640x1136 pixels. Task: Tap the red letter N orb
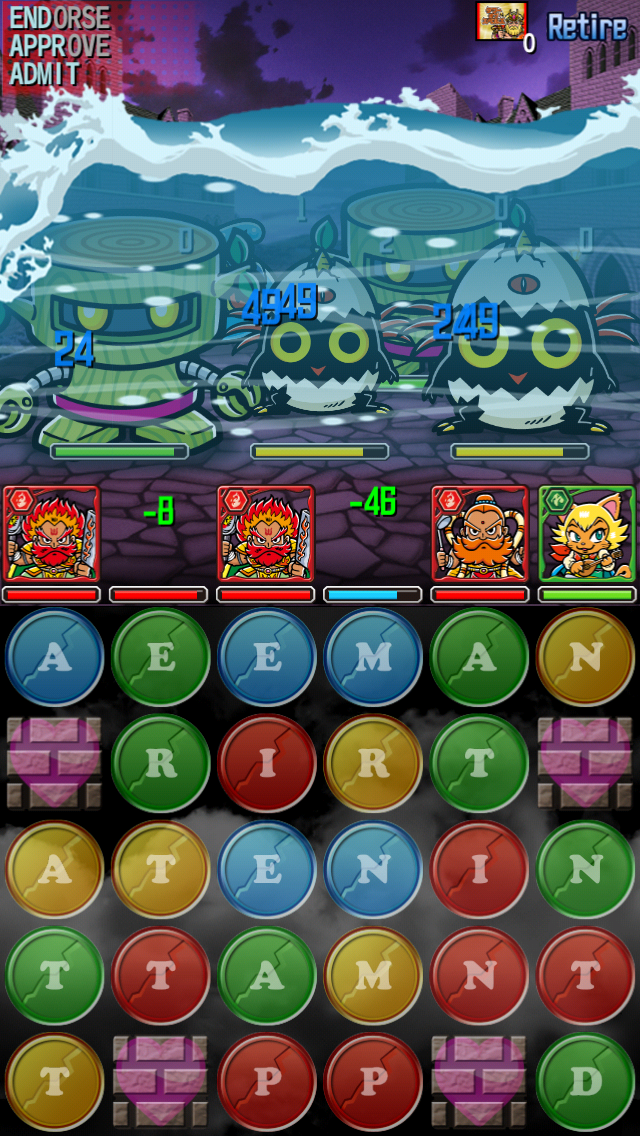tap(479, 975)
